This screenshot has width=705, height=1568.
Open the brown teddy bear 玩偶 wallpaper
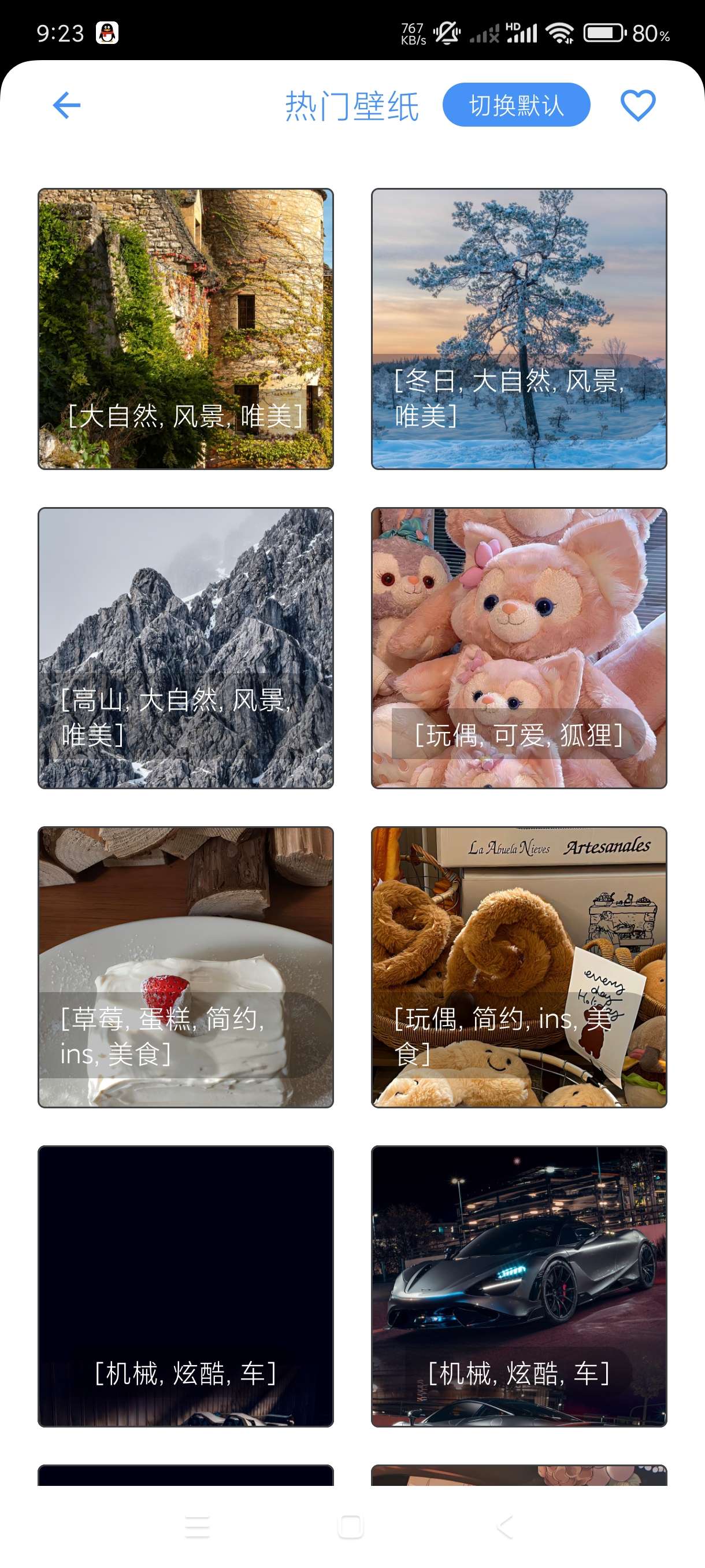tap(519, 967)
